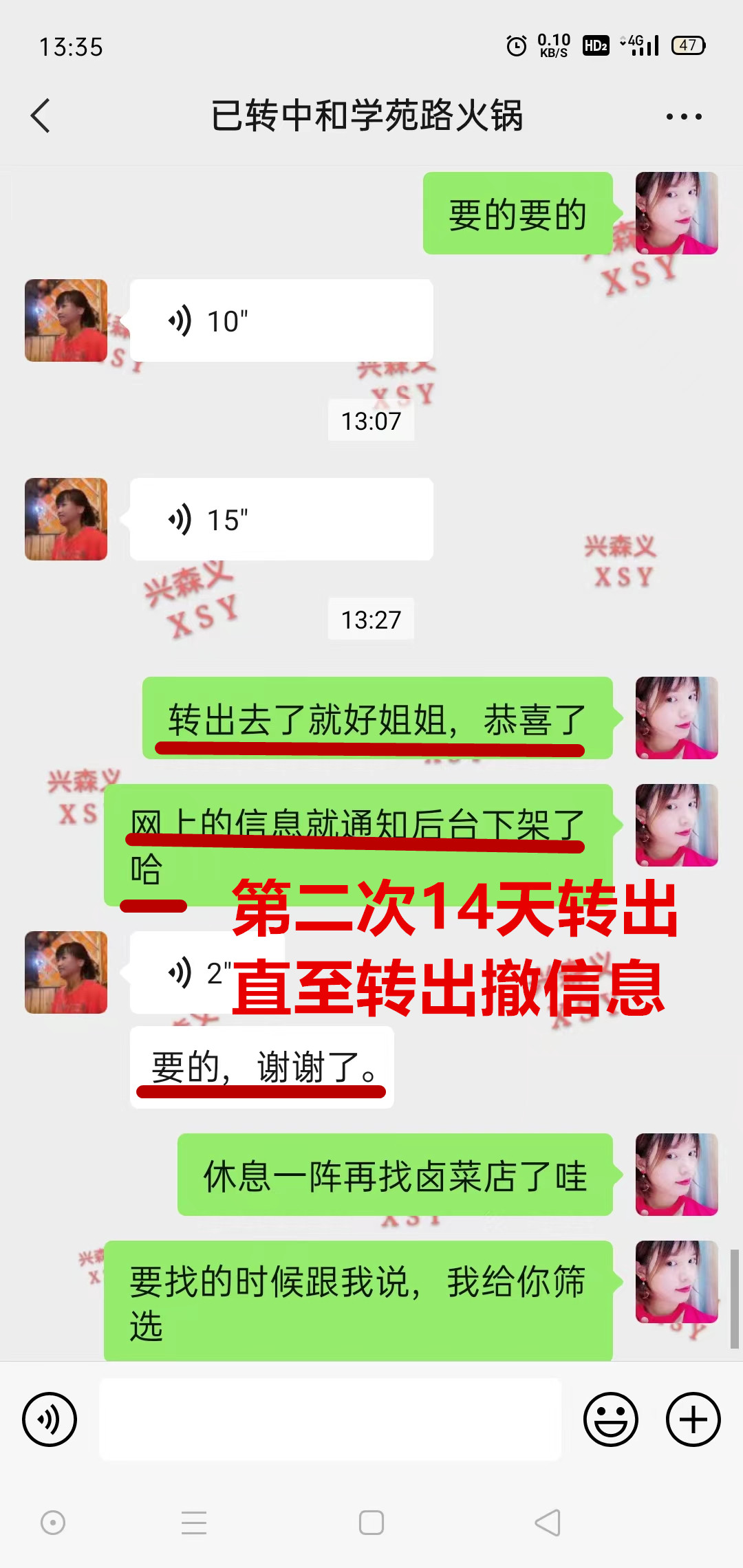
Task: Tap the system back triangle
Action: 548,1523
